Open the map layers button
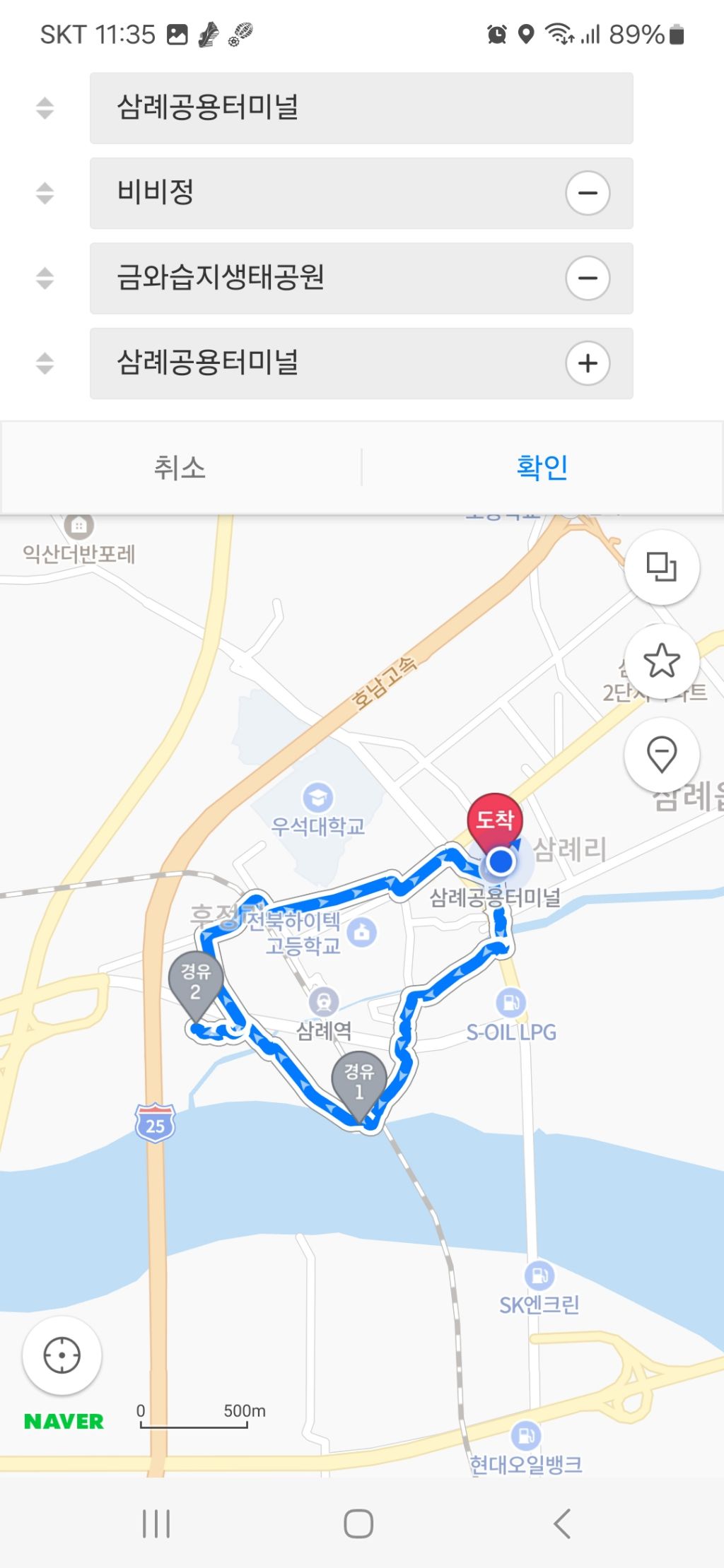This screenshot has width=724, height=1568. tap(662, 567)
